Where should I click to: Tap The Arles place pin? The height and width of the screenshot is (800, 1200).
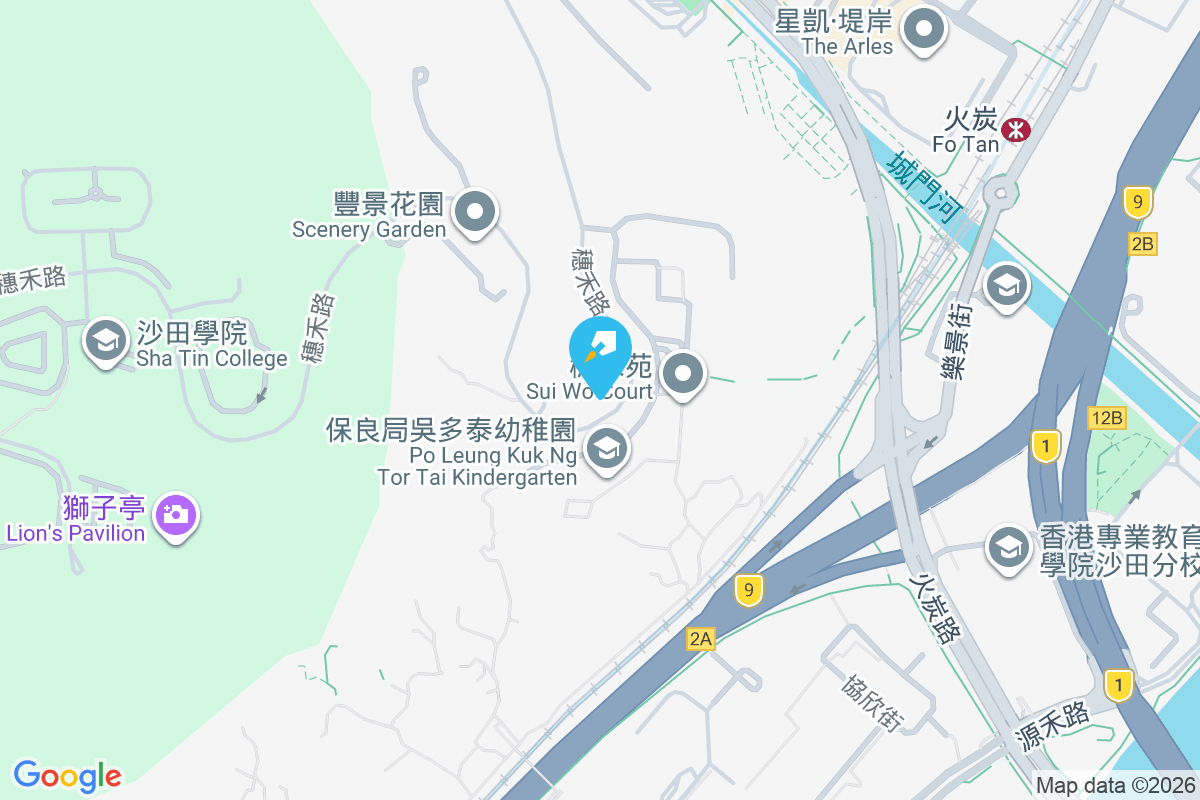click(924, 30)
